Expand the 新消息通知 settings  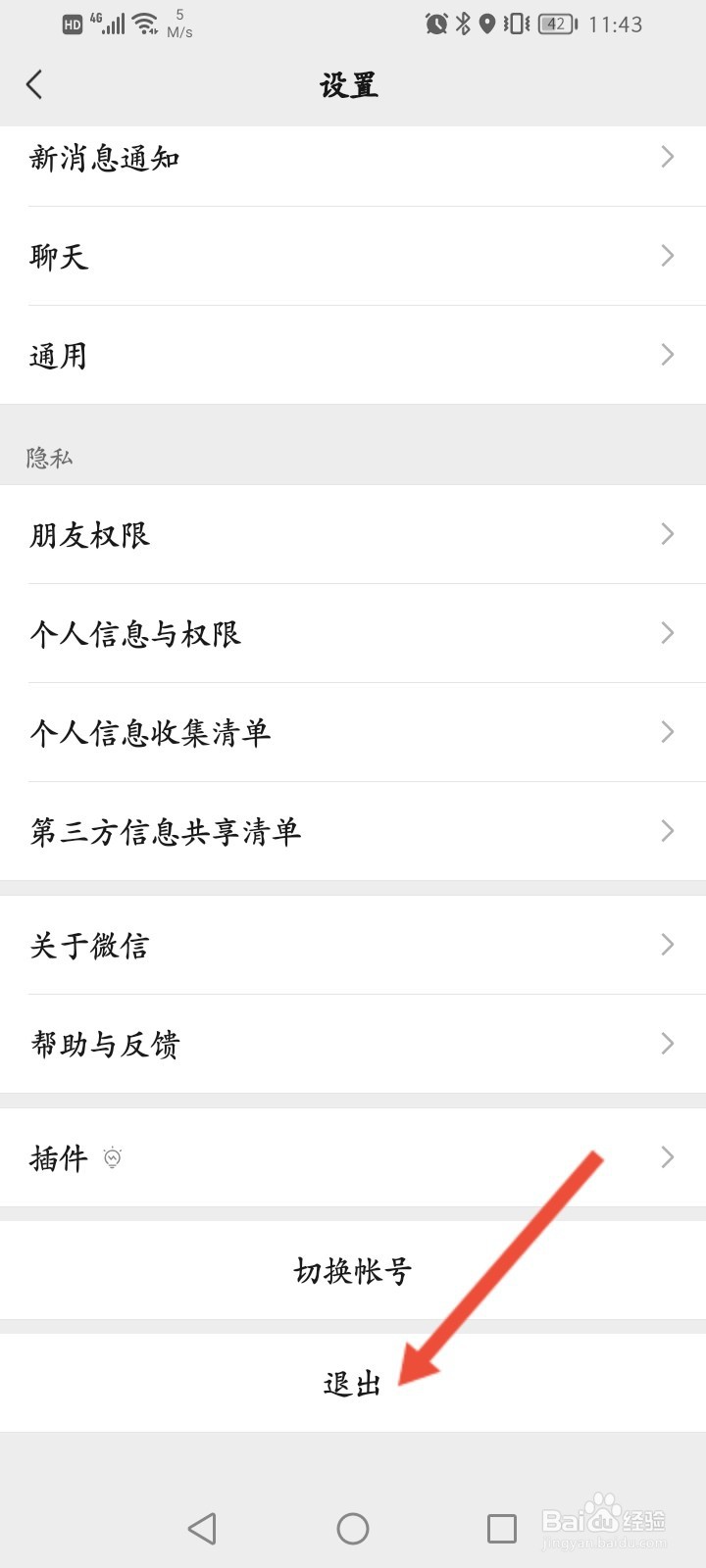tap(353, 157)
